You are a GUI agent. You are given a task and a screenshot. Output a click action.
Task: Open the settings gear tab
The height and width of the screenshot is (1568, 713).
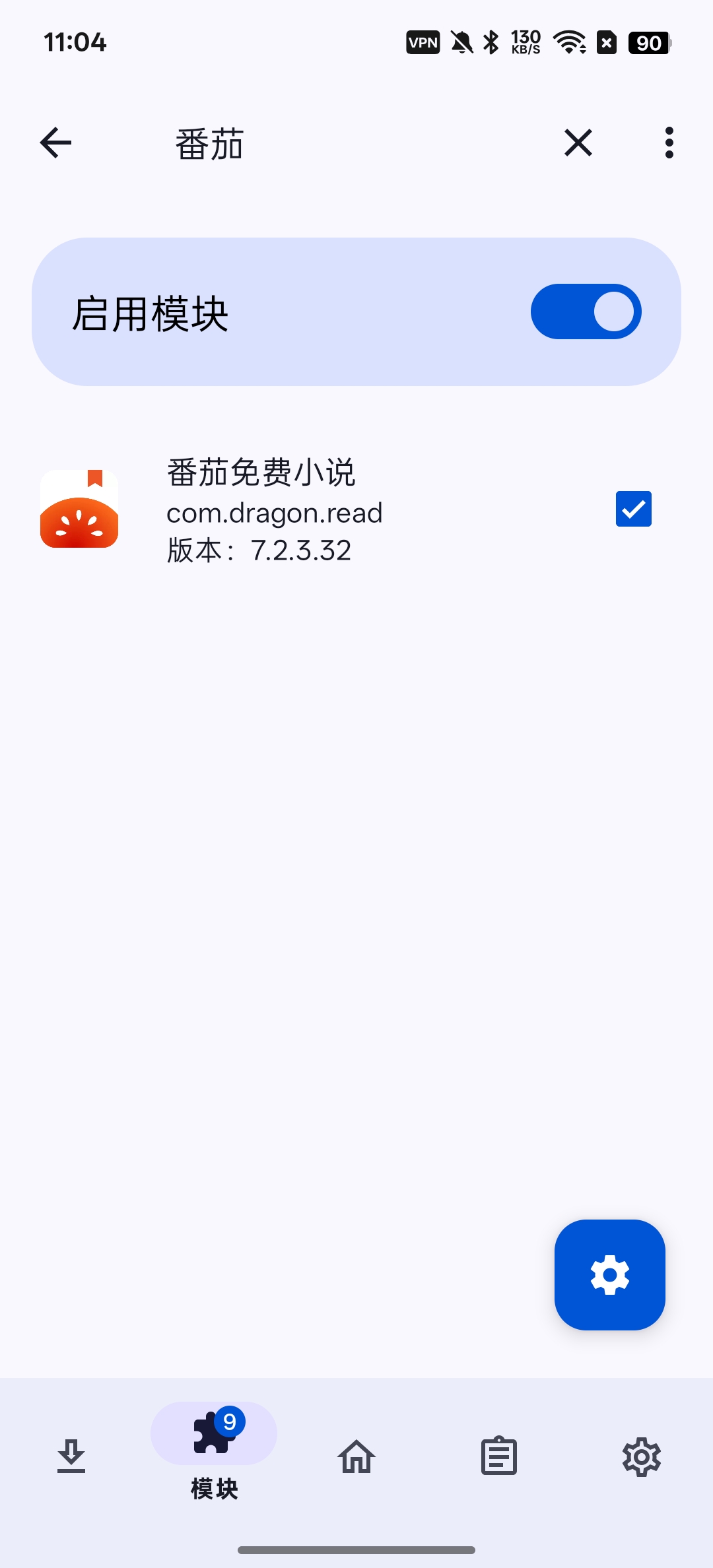tap(642, 1456)
